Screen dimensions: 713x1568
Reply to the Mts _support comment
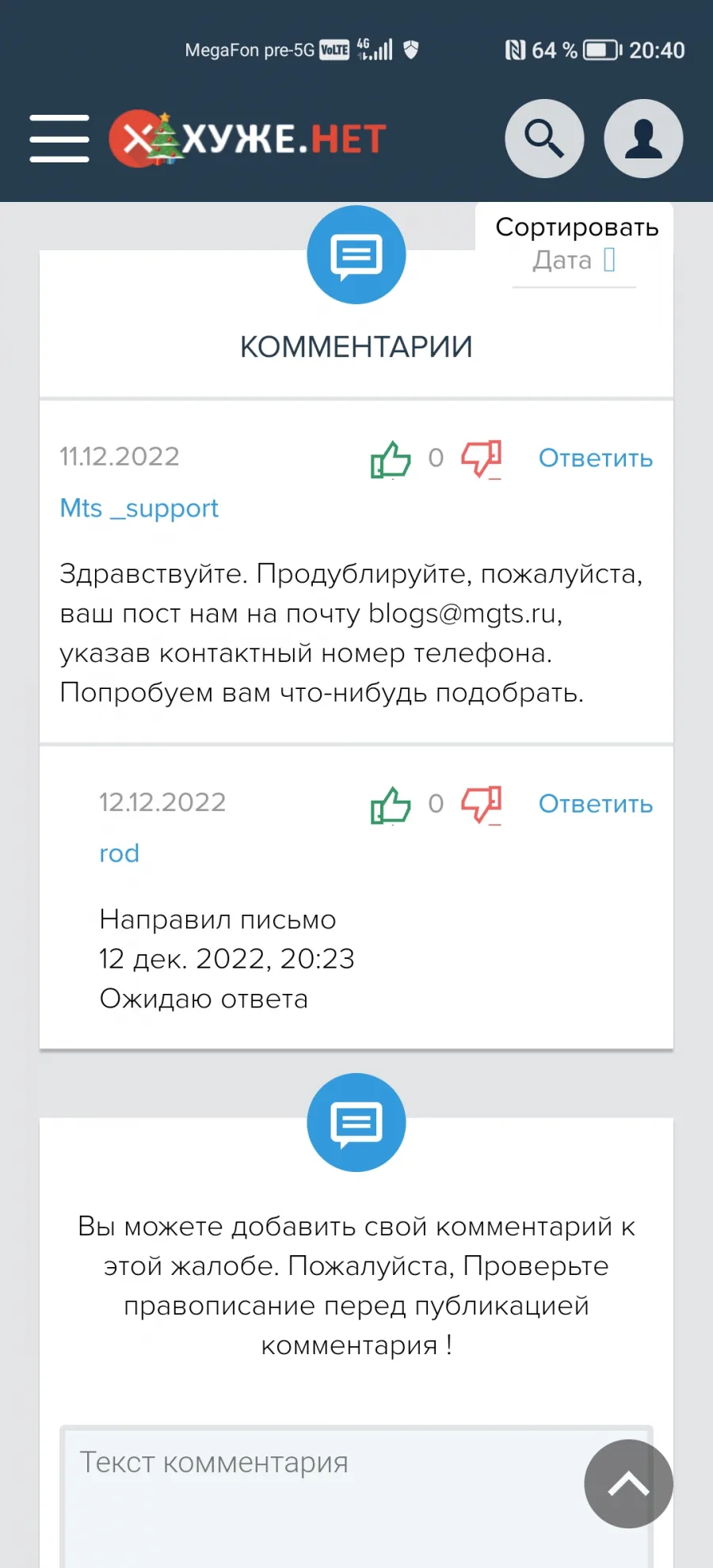click(x=596, y=458)
